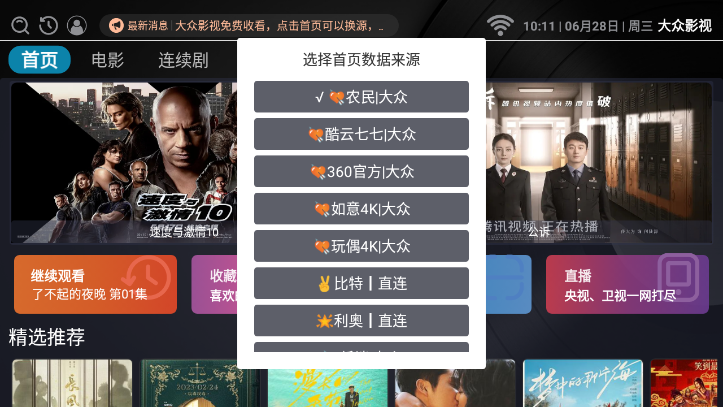Switch to the 电影 tab
723x407 pixels.
107,60
